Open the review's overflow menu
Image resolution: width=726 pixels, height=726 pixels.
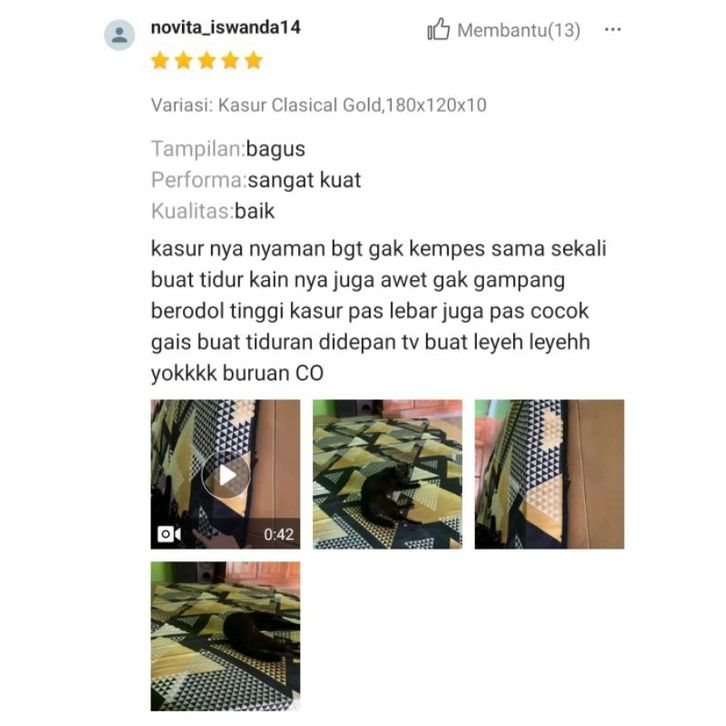tap(613, 30)
